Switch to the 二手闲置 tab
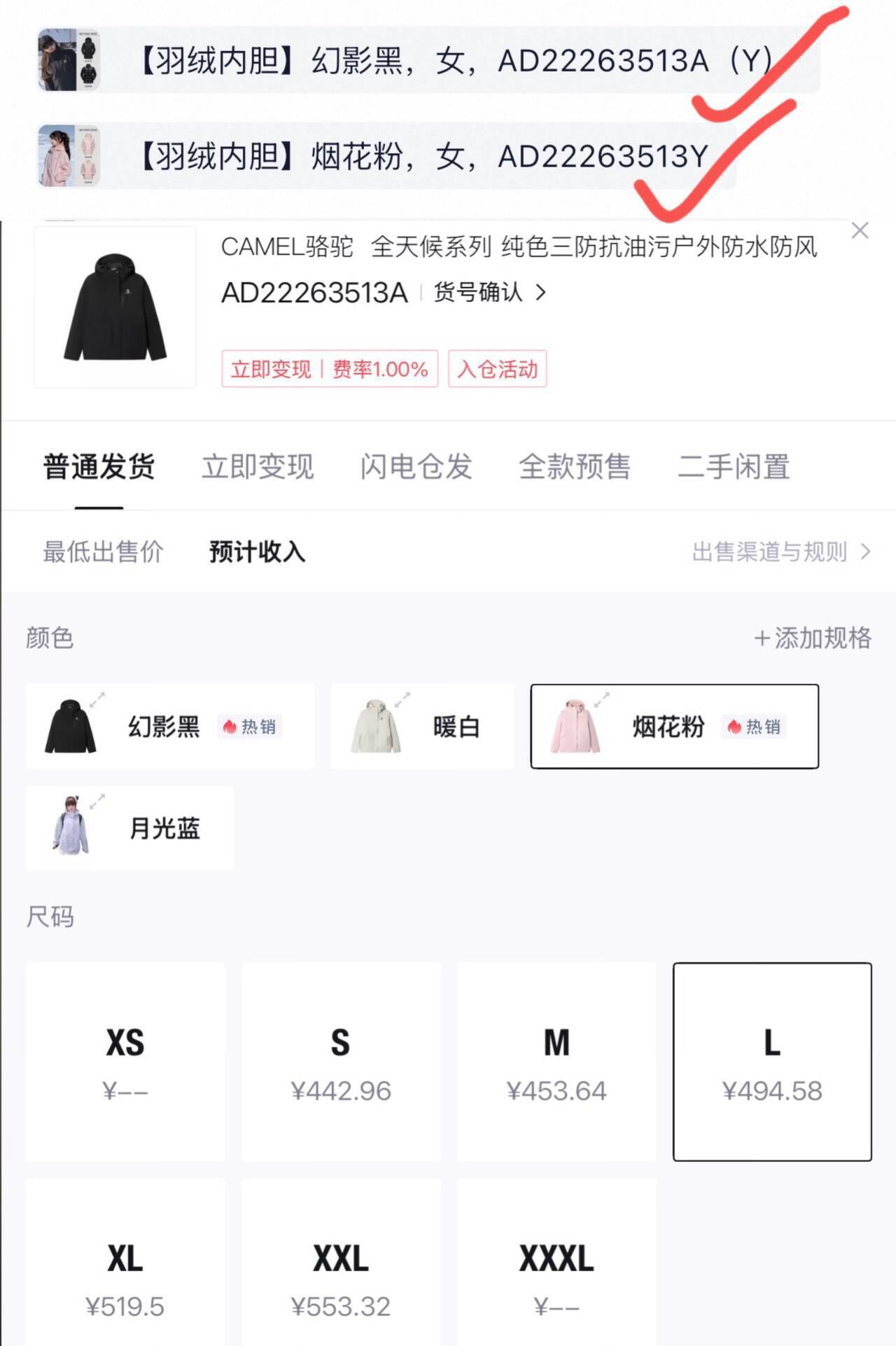 (x=734, y=467)
